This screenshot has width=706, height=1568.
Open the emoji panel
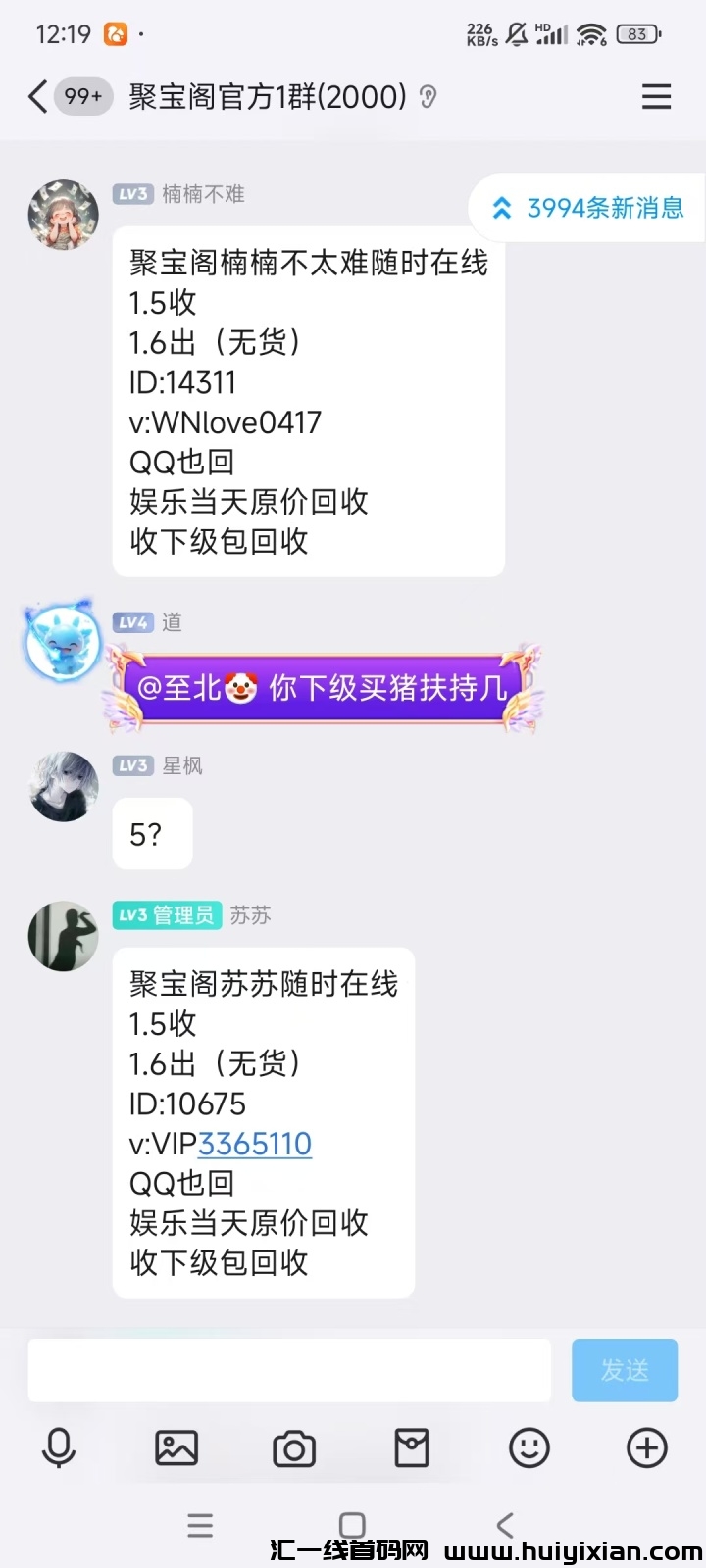529,1447
